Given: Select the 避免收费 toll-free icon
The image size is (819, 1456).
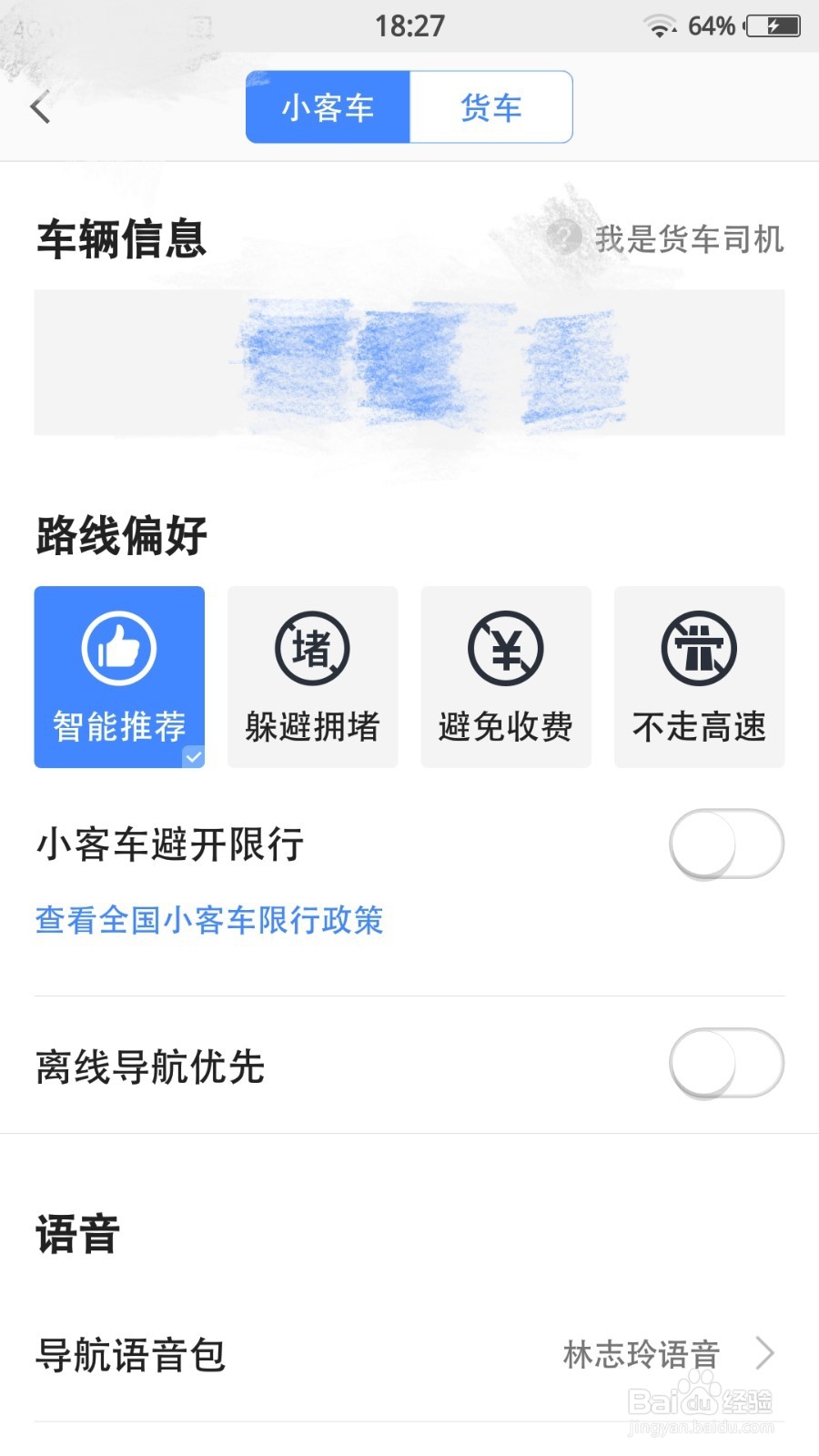Looking at the screenshot, I should (x=506, y=649).
